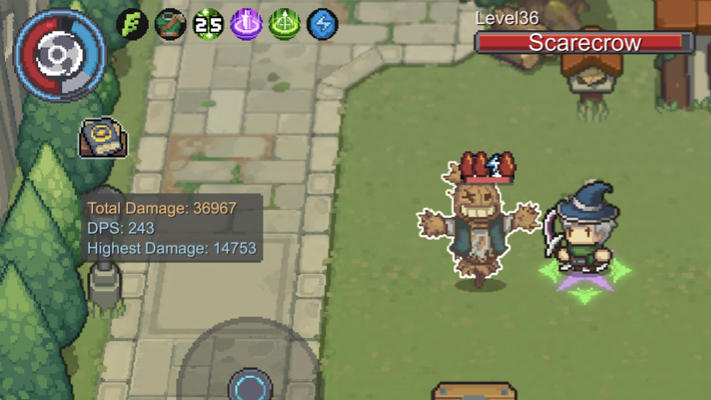This screenshot has height=400, width=711.
Task: Tap the purple sword buff icon
Action: pyautogui.click(x=246, y=24)
